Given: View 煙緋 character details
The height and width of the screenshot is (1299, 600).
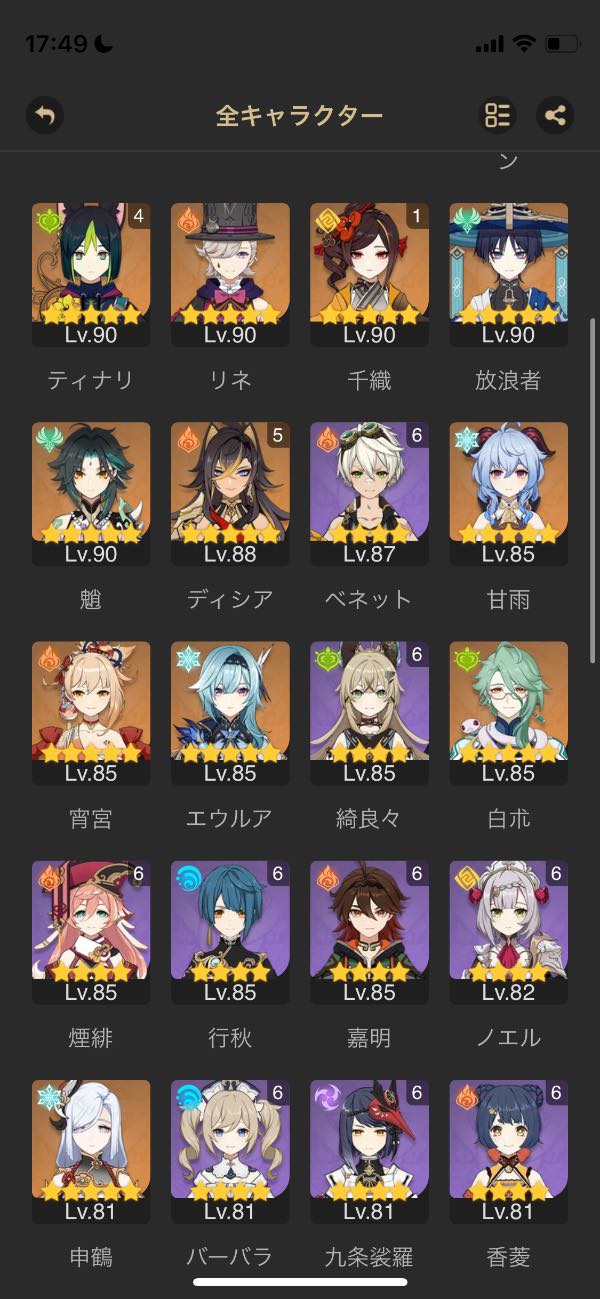Looking at the screenshot, I should click(91, 931).
